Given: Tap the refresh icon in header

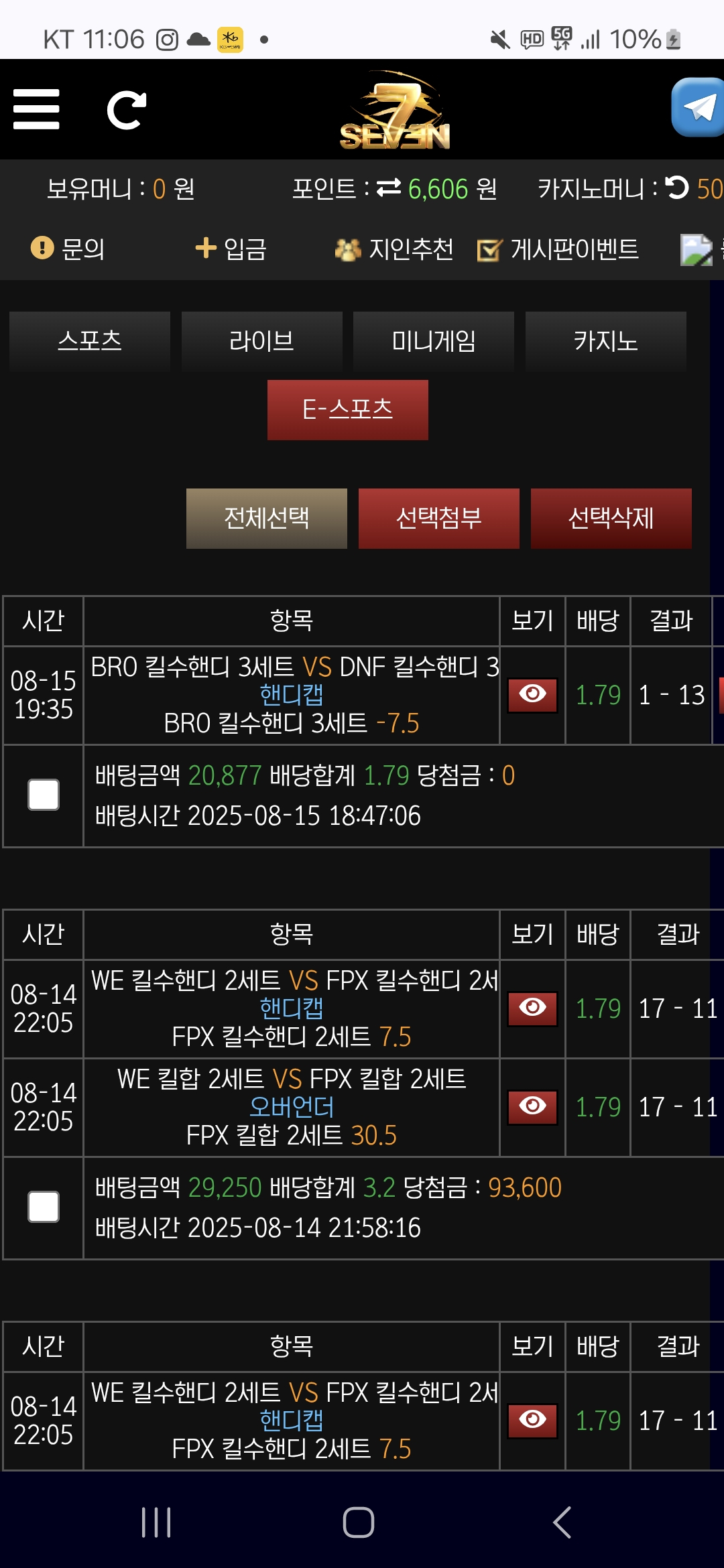Looking at the screenshot, I should pos(127,109).
